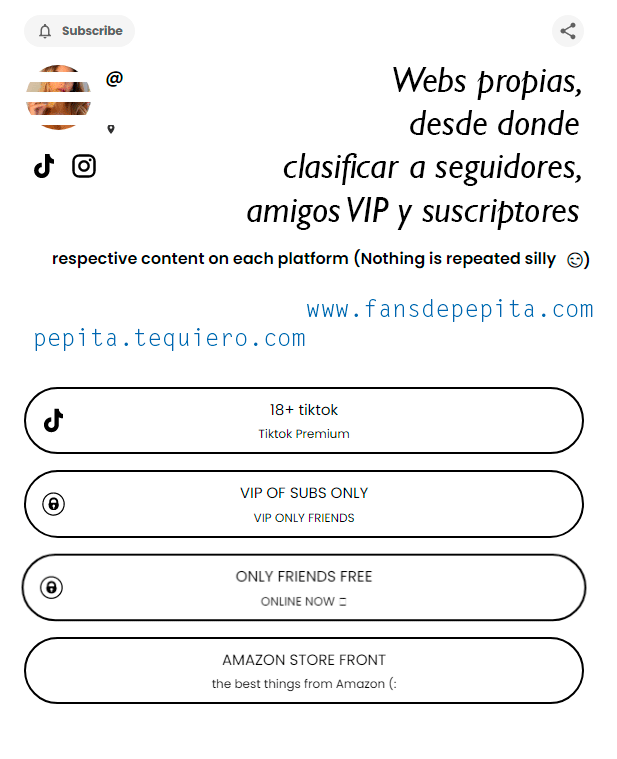
Task: Subscribe to this profile
Action: pyautogui.click(x=80, y=31)
